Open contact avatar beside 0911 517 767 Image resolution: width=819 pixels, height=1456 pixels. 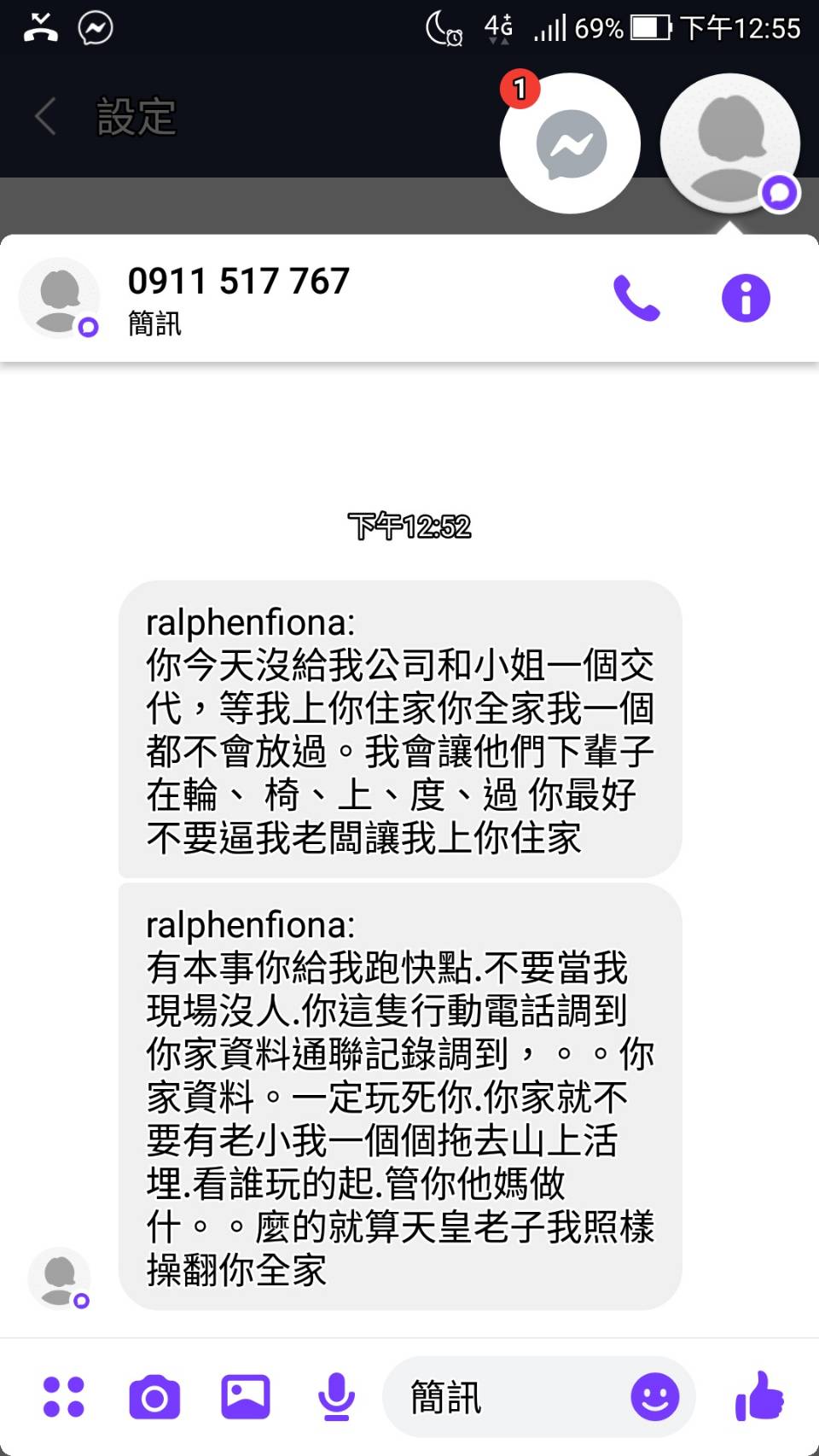point(60,298)
